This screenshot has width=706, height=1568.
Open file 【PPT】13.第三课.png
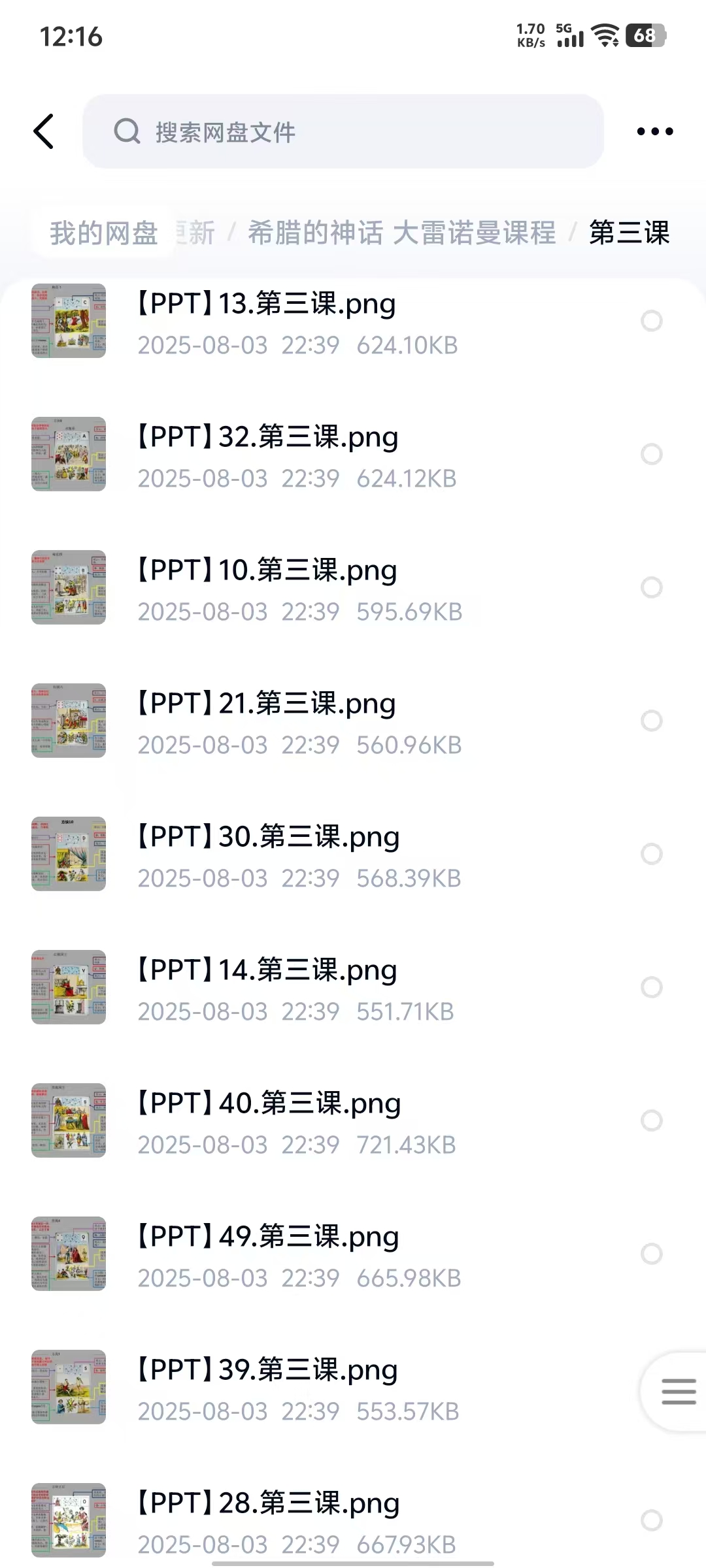click(266, 304)
